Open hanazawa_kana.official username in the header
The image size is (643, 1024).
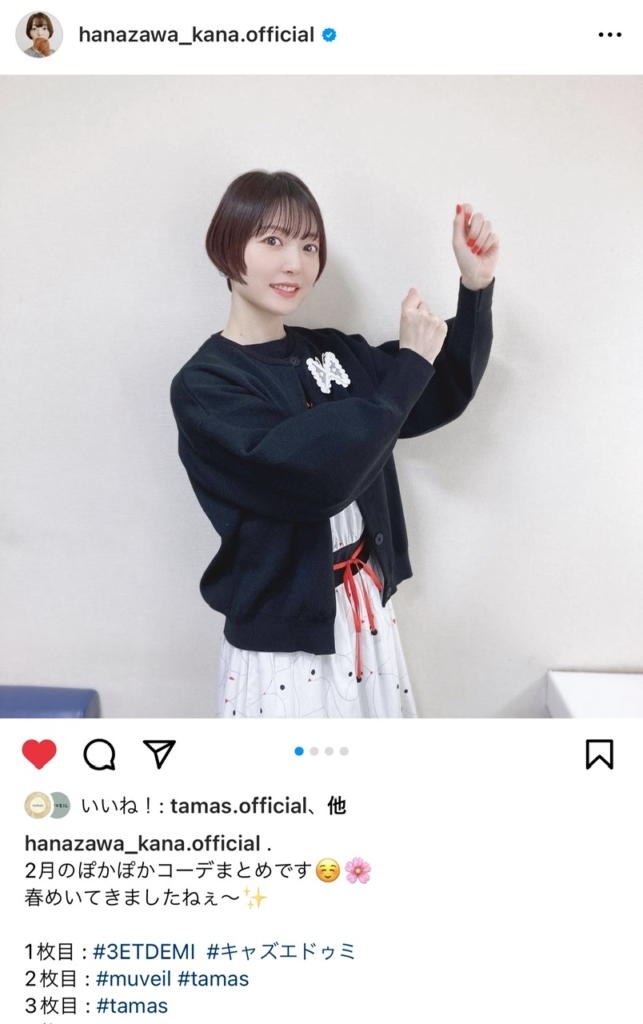coord(196,35)
